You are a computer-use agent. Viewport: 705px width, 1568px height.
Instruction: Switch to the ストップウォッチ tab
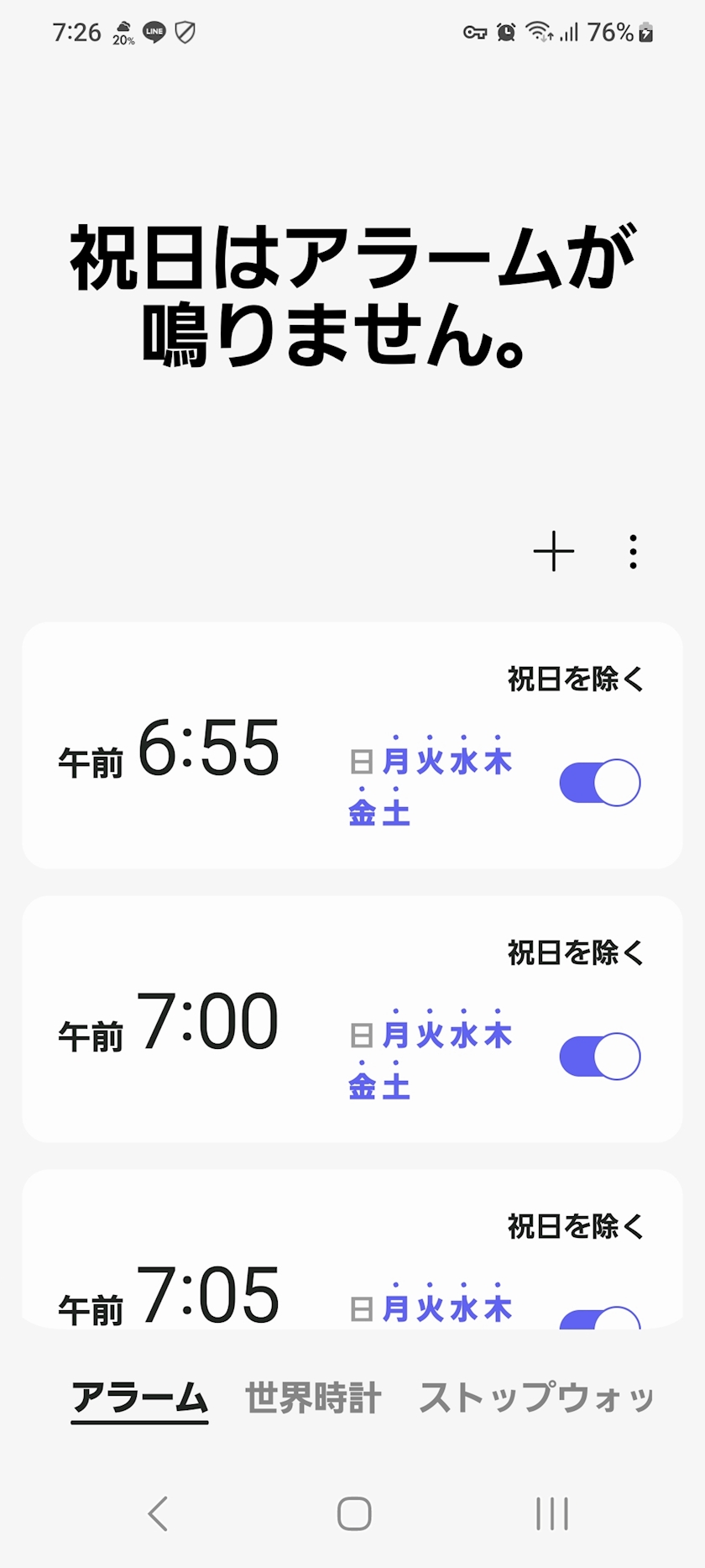[536, 1398]
